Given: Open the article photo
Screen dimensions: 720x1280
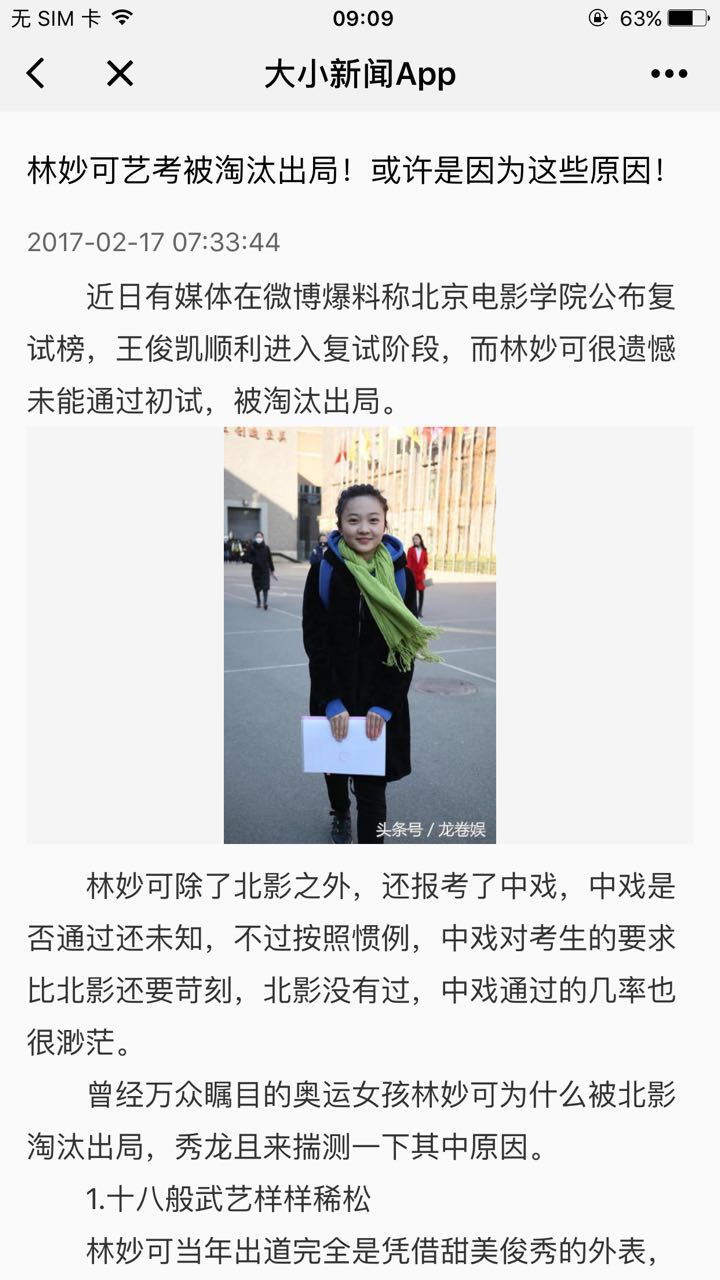Looking at the screenshot, I should point(360,635).
